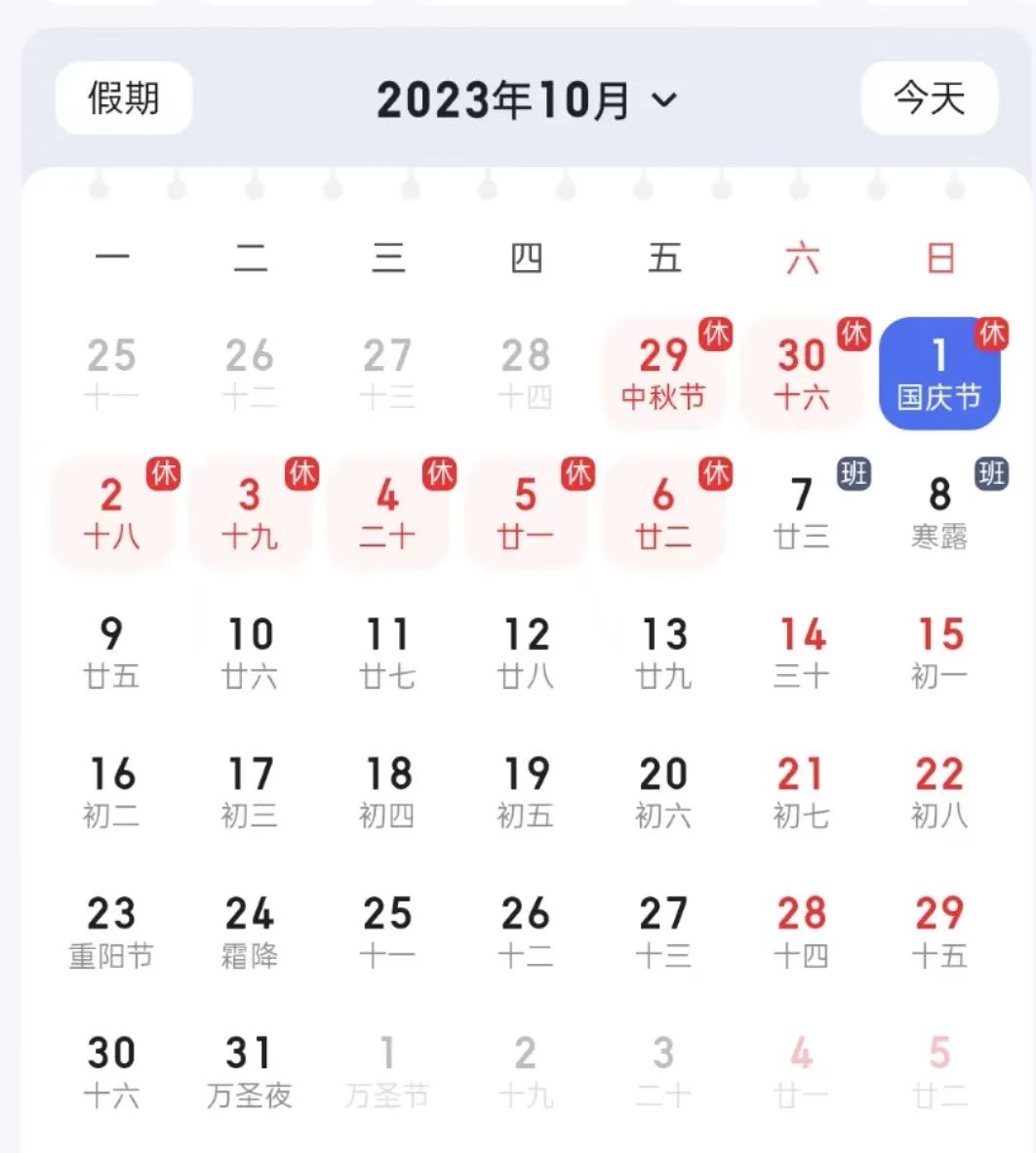The image size is (1036, 1153).
Task: Choose November 1 万圣节
Action: [387, 1071]
